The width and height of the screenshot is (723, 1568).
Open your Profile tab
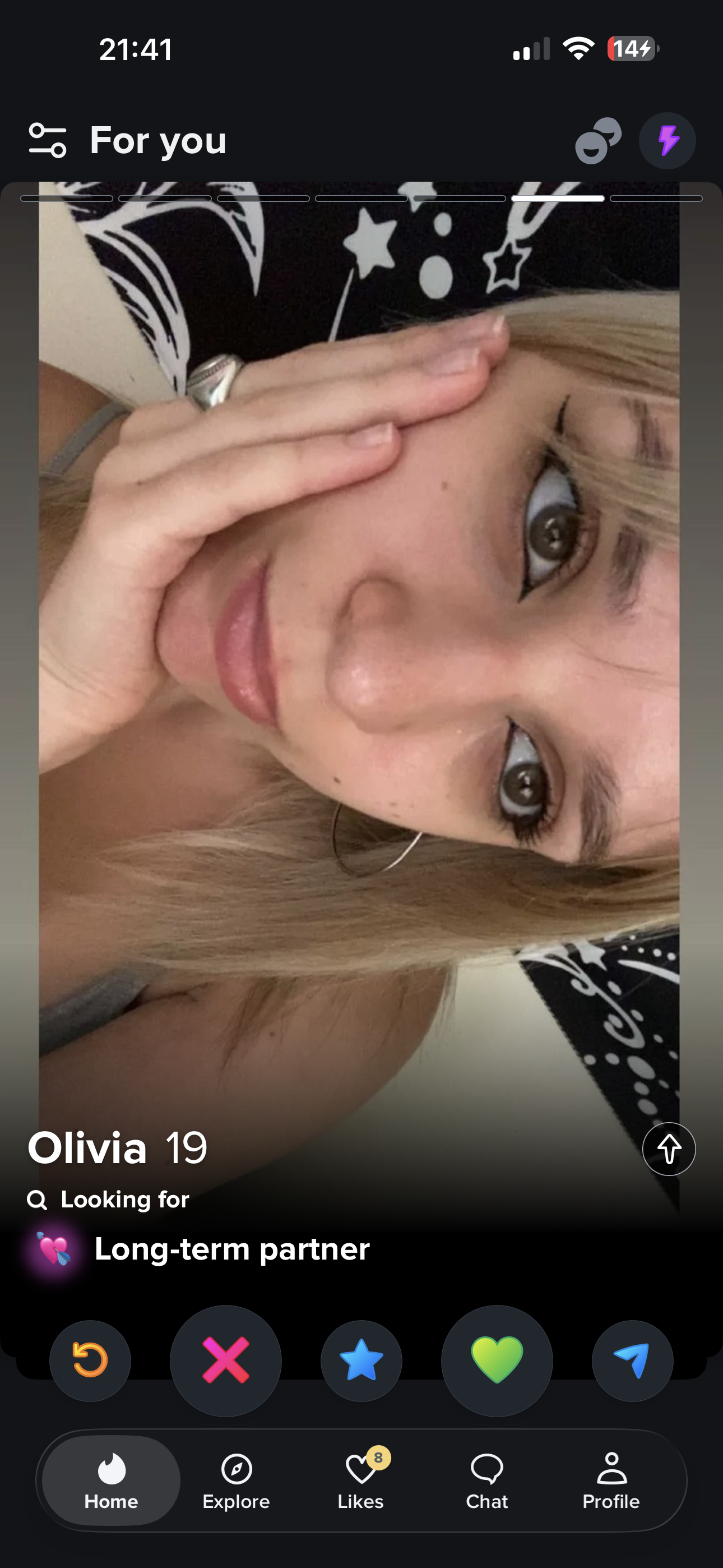611,1481
